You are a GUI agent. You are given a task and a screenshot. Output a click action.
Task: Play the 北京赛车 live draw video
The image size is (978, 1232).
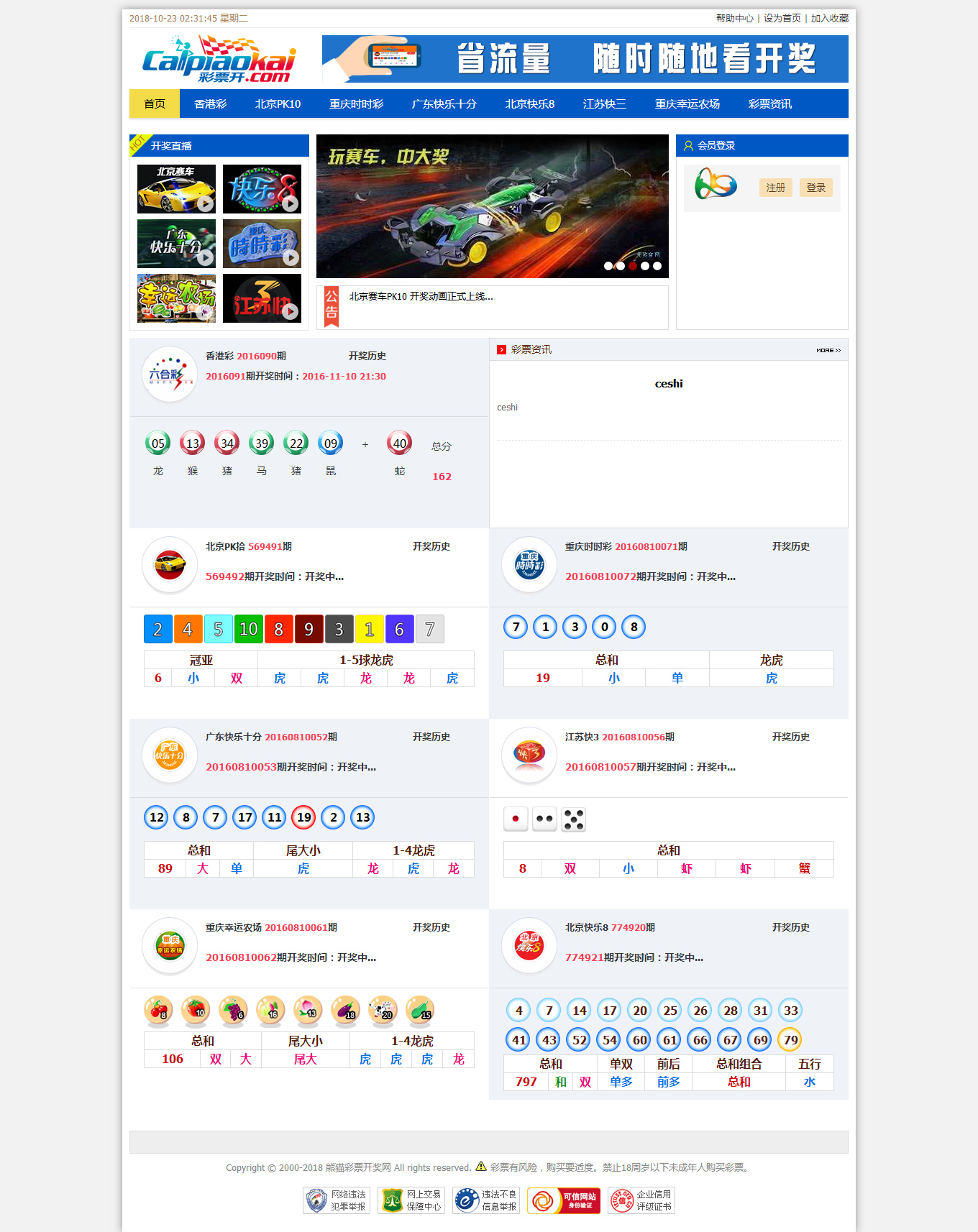(x=176, y=189)
